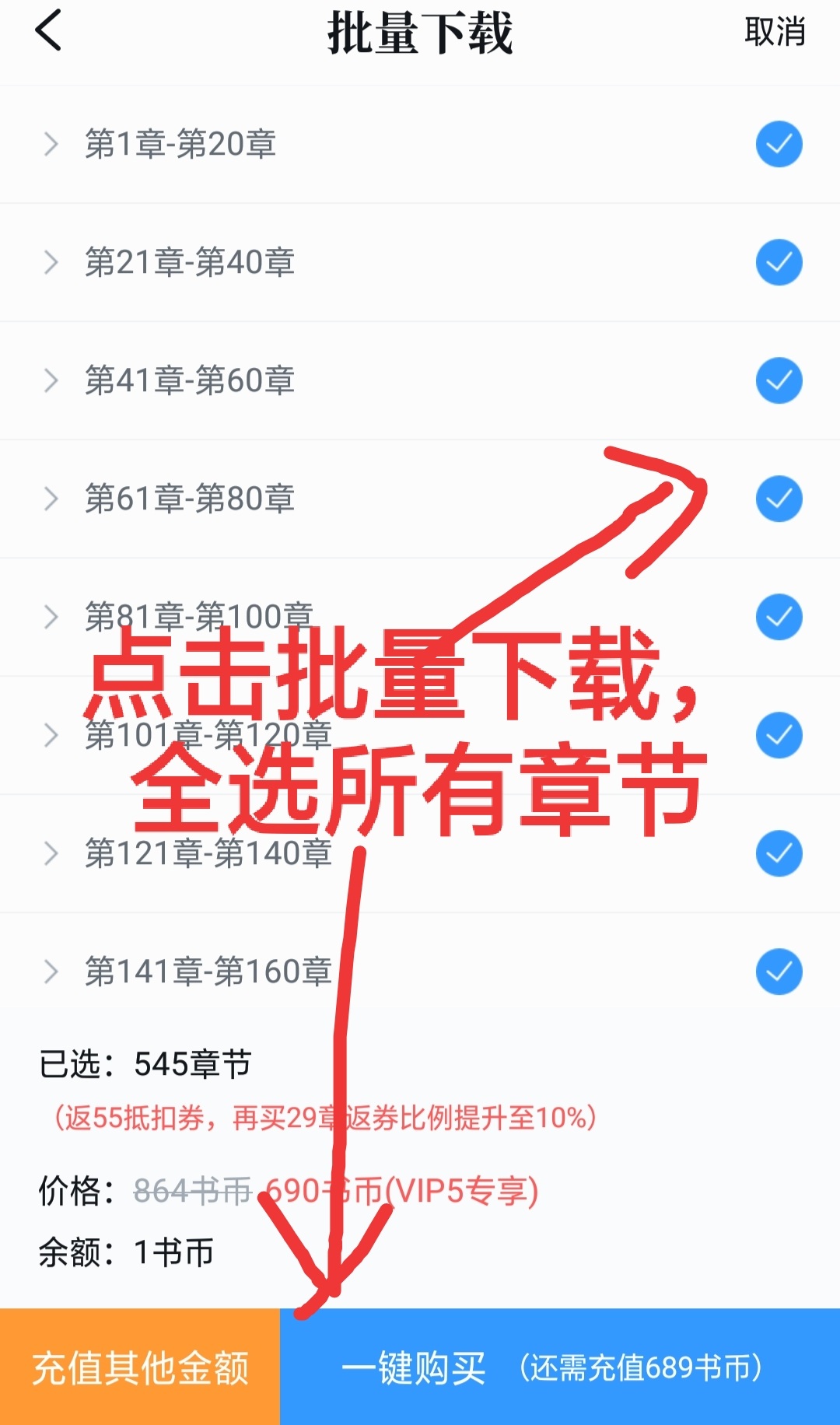840x1425 pixels.
Task: Go back using the top-left arrow
Action: (x=48, y=31)
